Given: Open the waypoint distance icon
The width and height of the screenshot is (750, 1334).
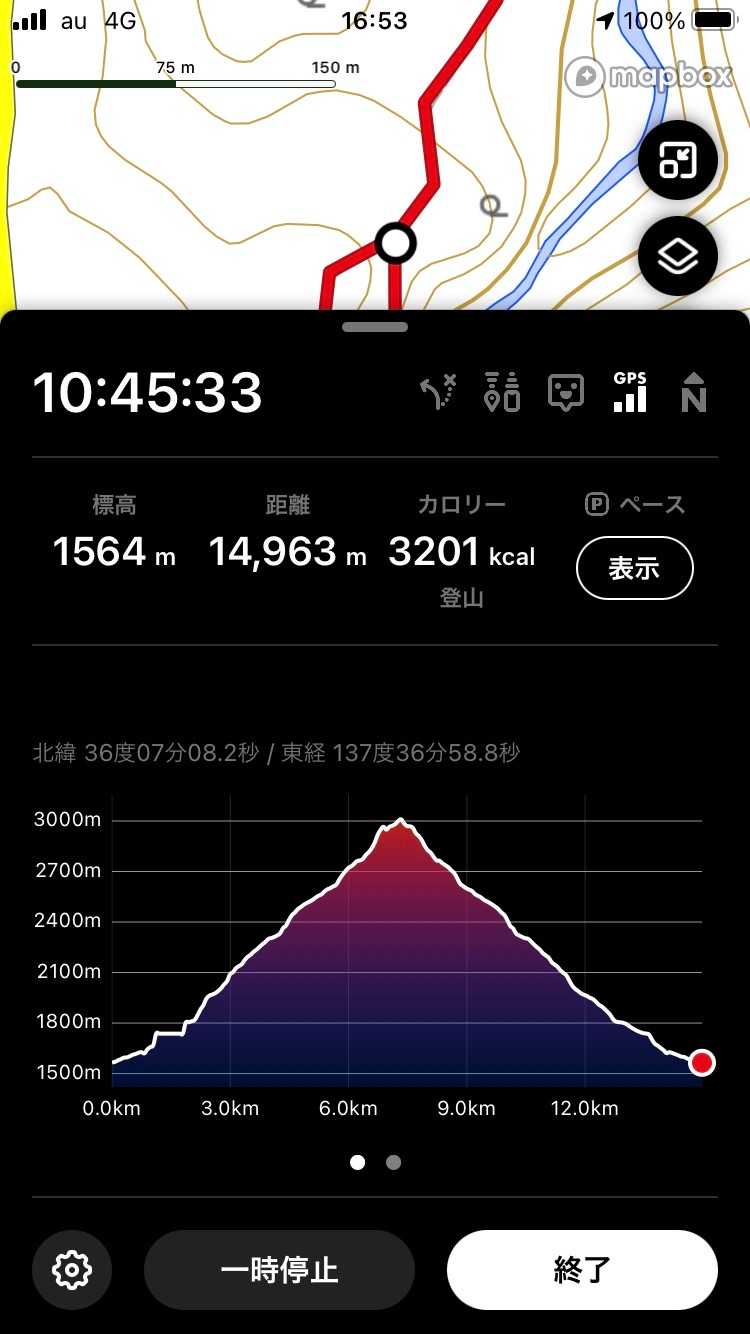Looking at the screenshot, I should 502,392.
